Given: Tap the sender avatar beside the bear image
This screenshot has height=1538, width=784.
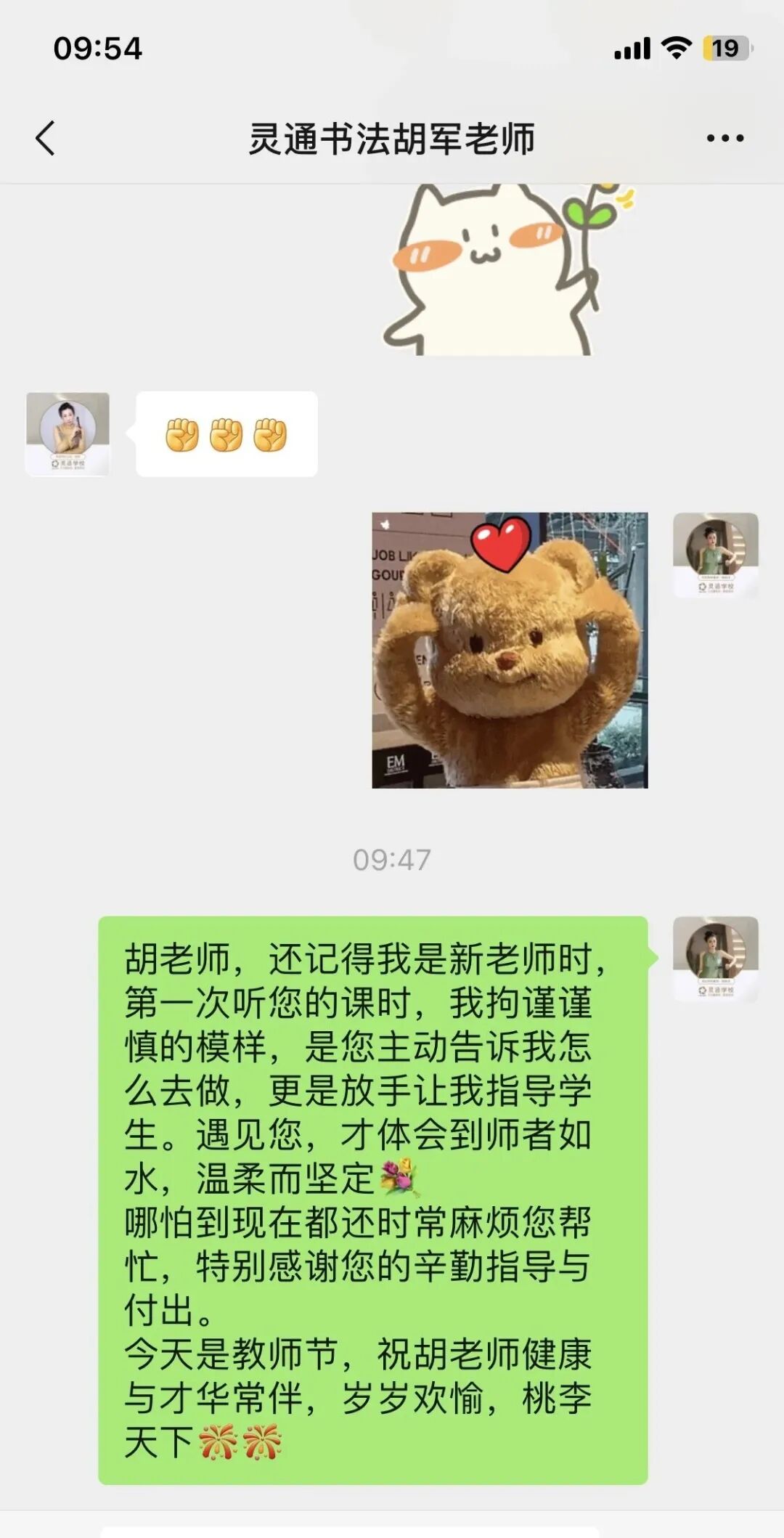Looking at the screenshot, I should [715, 554].
